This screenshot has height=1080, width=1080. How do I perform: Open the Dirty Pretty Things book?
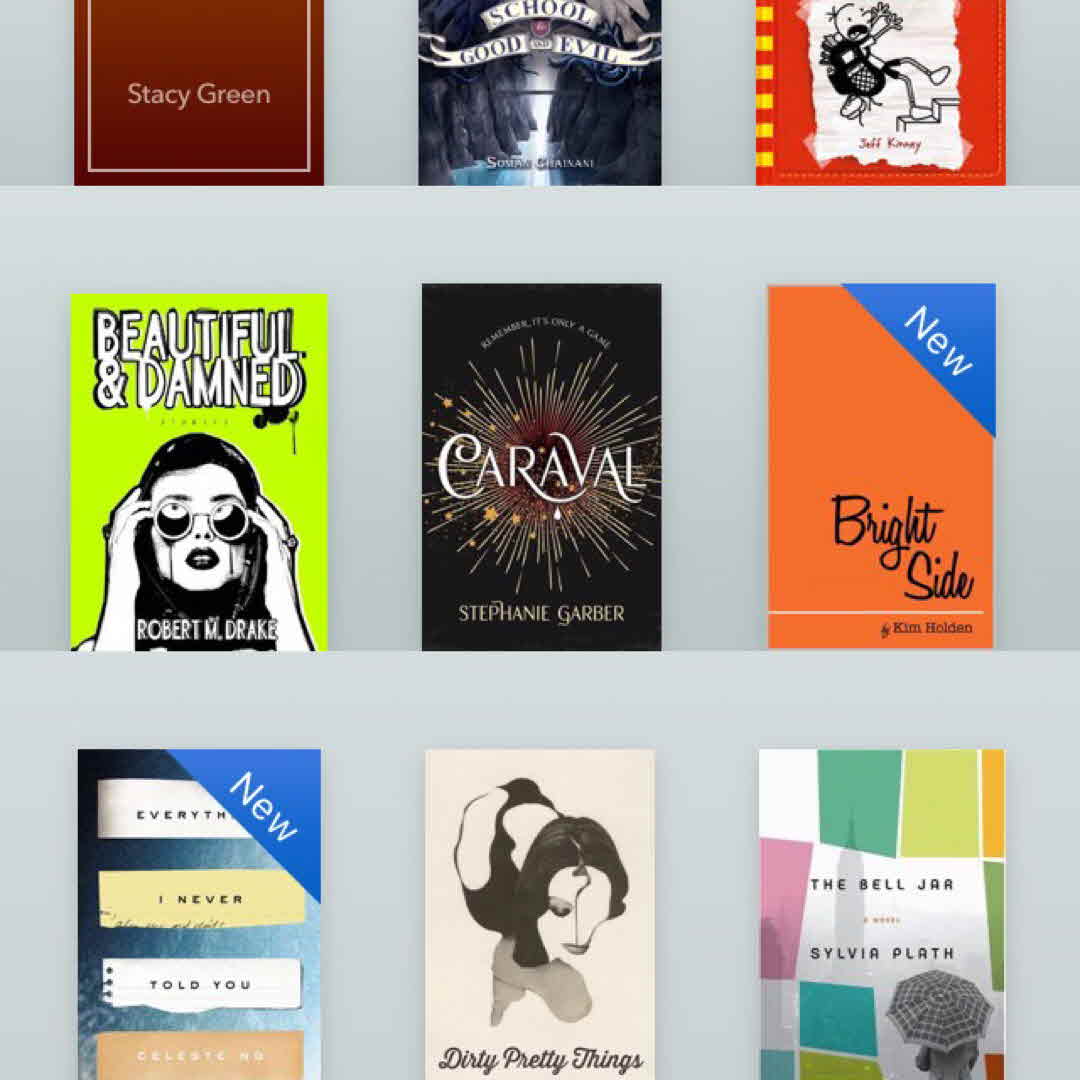pyautogui.click(x=540, y=913)
